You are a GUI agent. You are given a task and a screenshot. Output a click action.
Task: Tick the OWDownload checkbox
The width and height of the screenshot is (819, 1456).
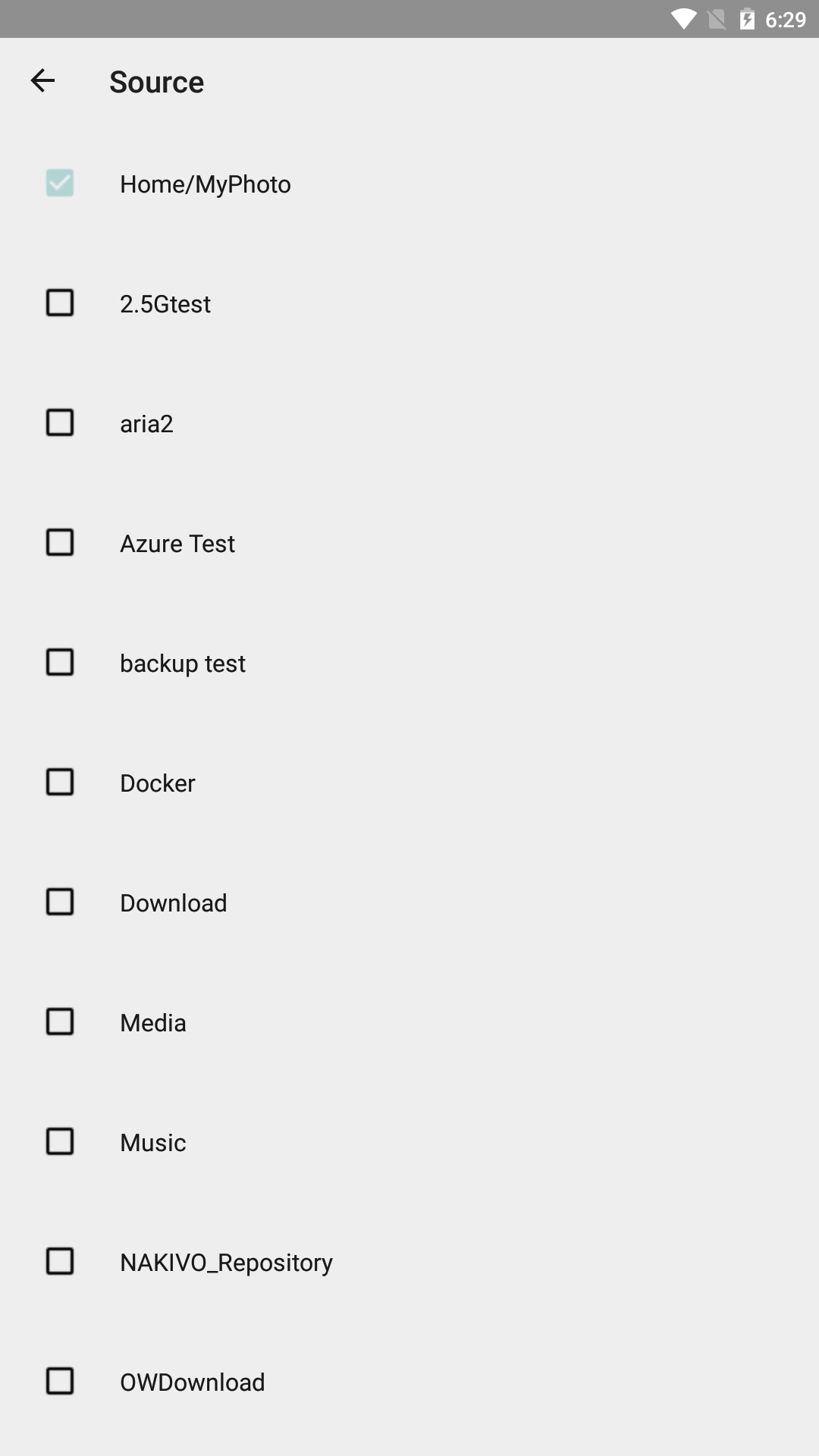[60, 1381]
